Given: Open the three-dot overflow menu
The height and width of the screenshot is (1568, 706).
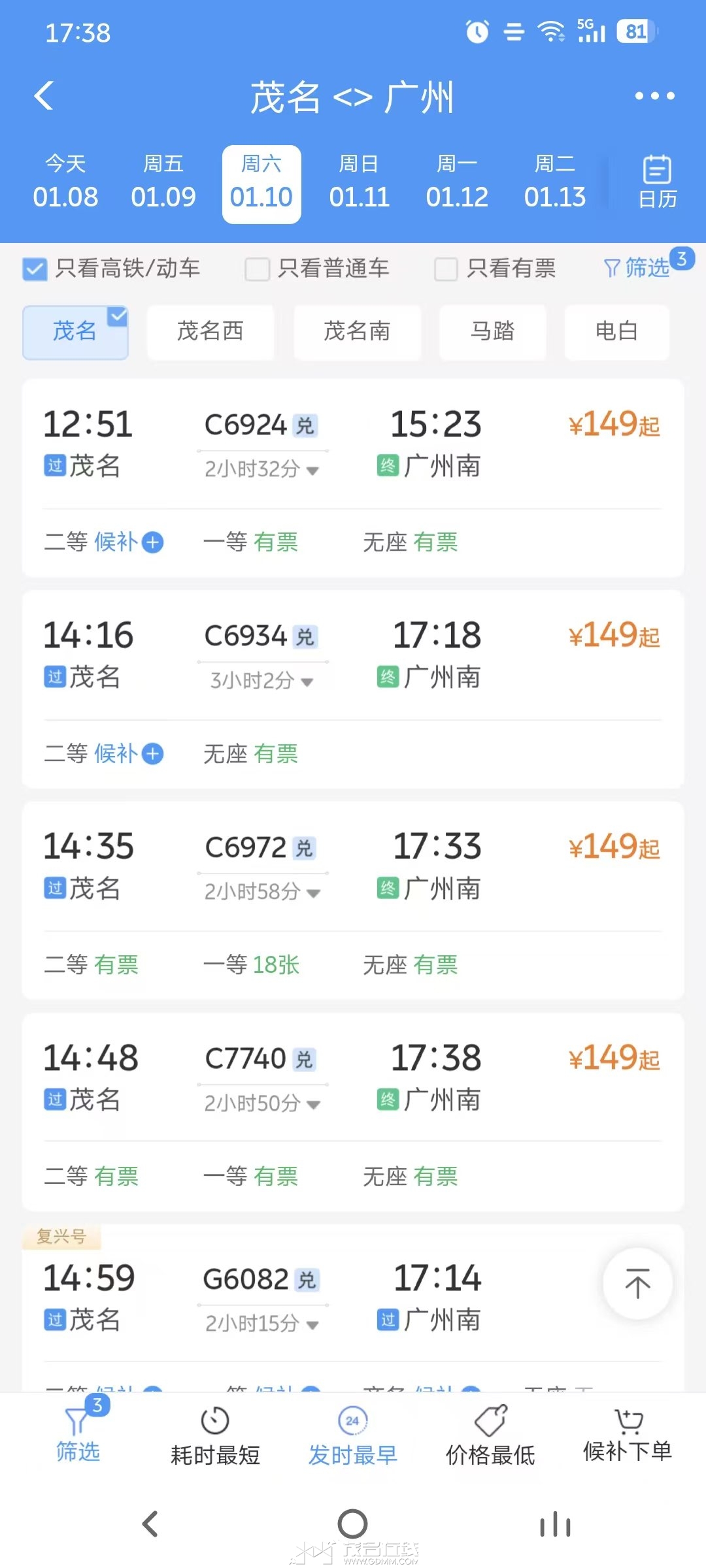Looking at the screenshot, I should tap(654, 96).
